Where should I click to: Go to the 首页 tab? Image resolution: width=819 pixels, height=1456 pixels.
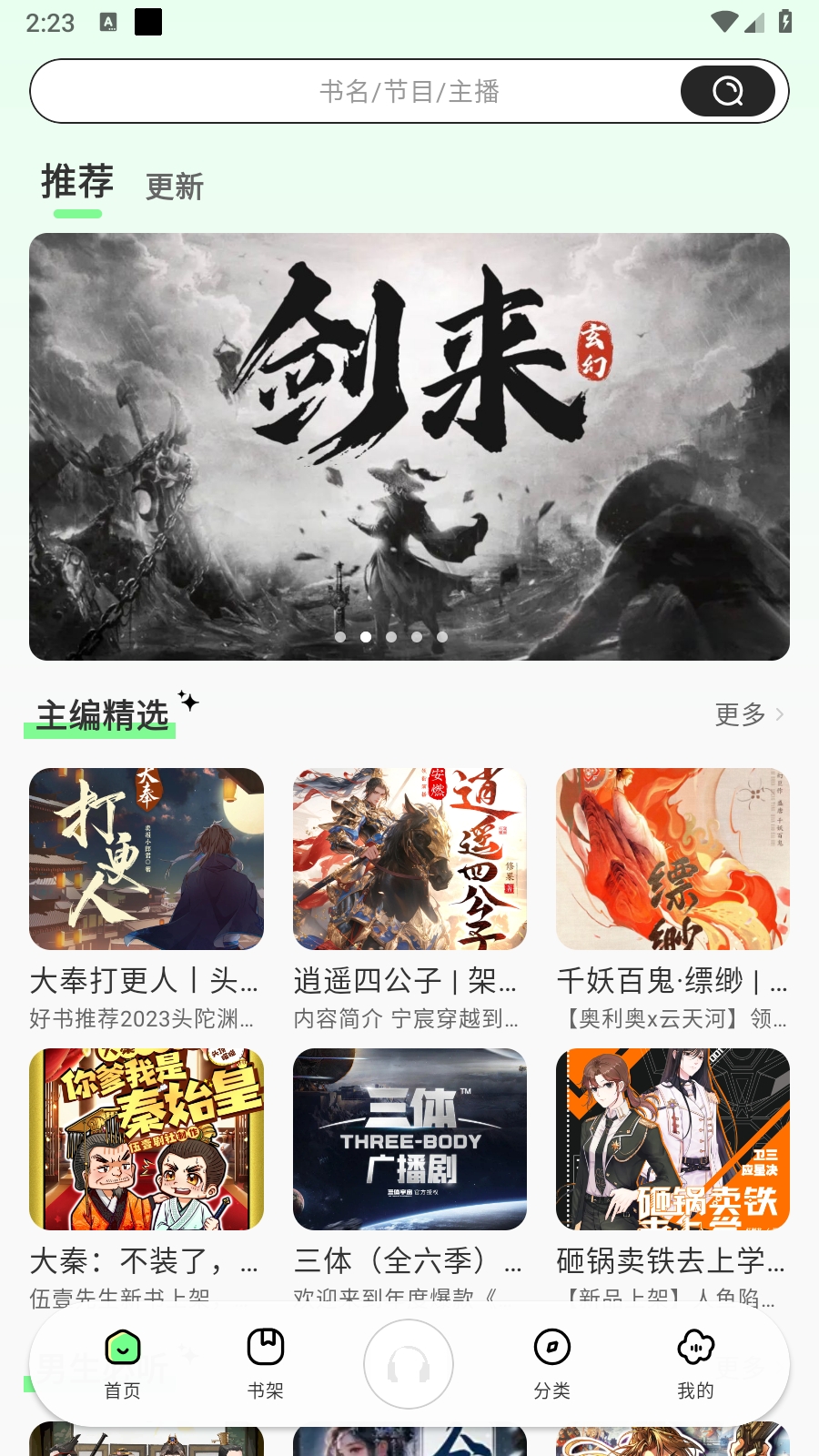(x=123, y=1364)
